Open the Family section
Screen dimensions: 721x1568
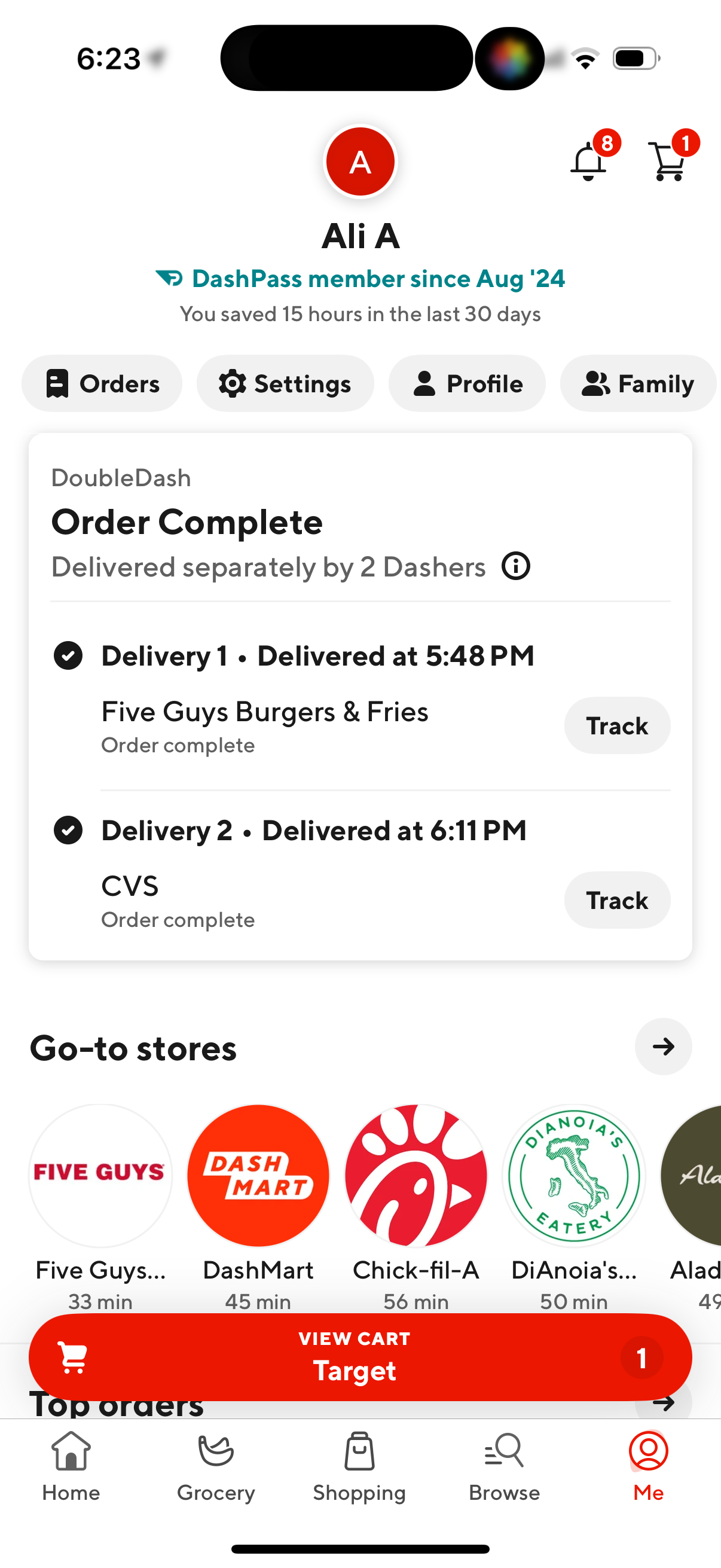pyautogui.click(x=638, y=383)
